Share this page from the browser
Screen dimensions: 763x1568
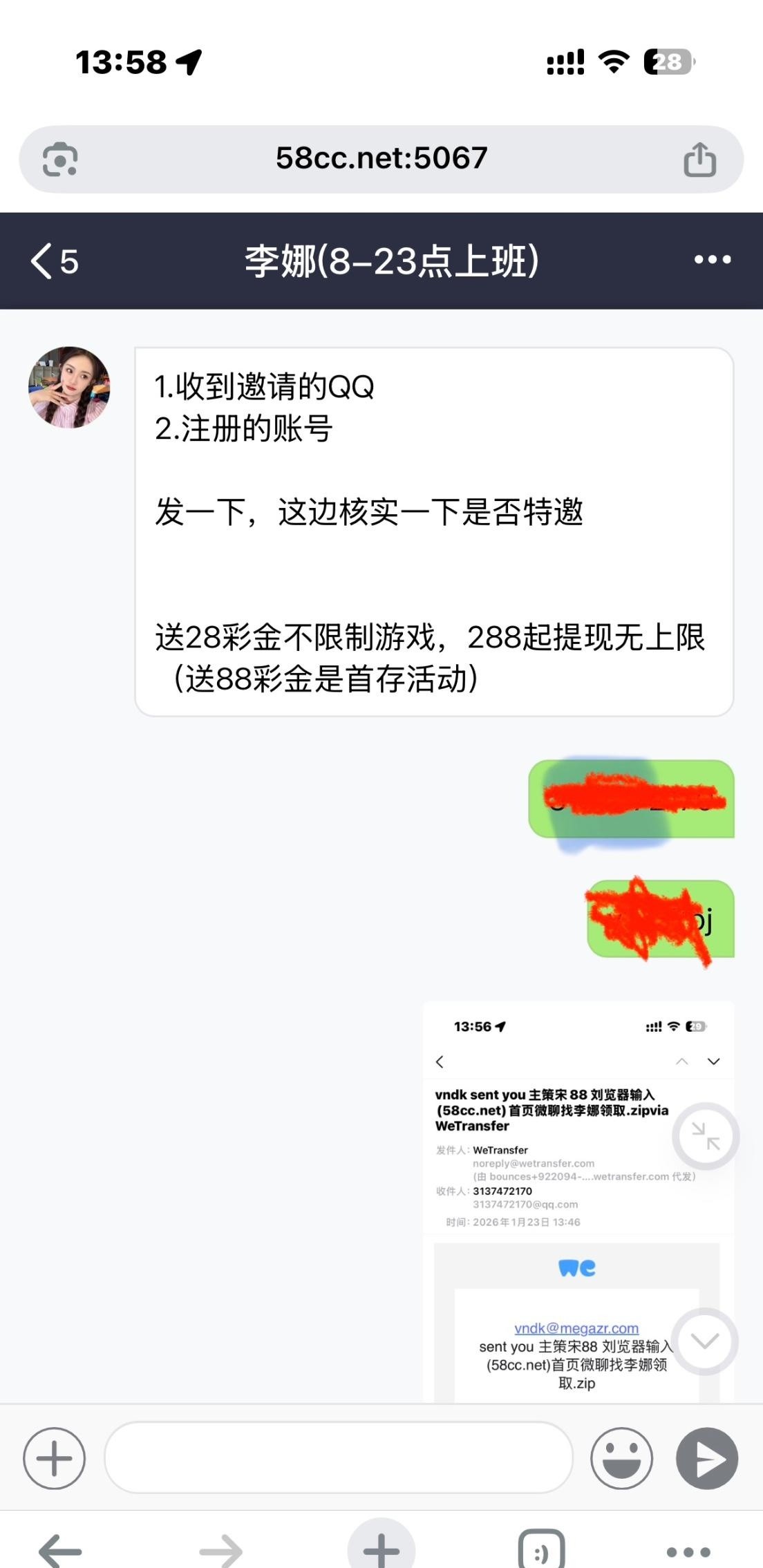(699, 160)
